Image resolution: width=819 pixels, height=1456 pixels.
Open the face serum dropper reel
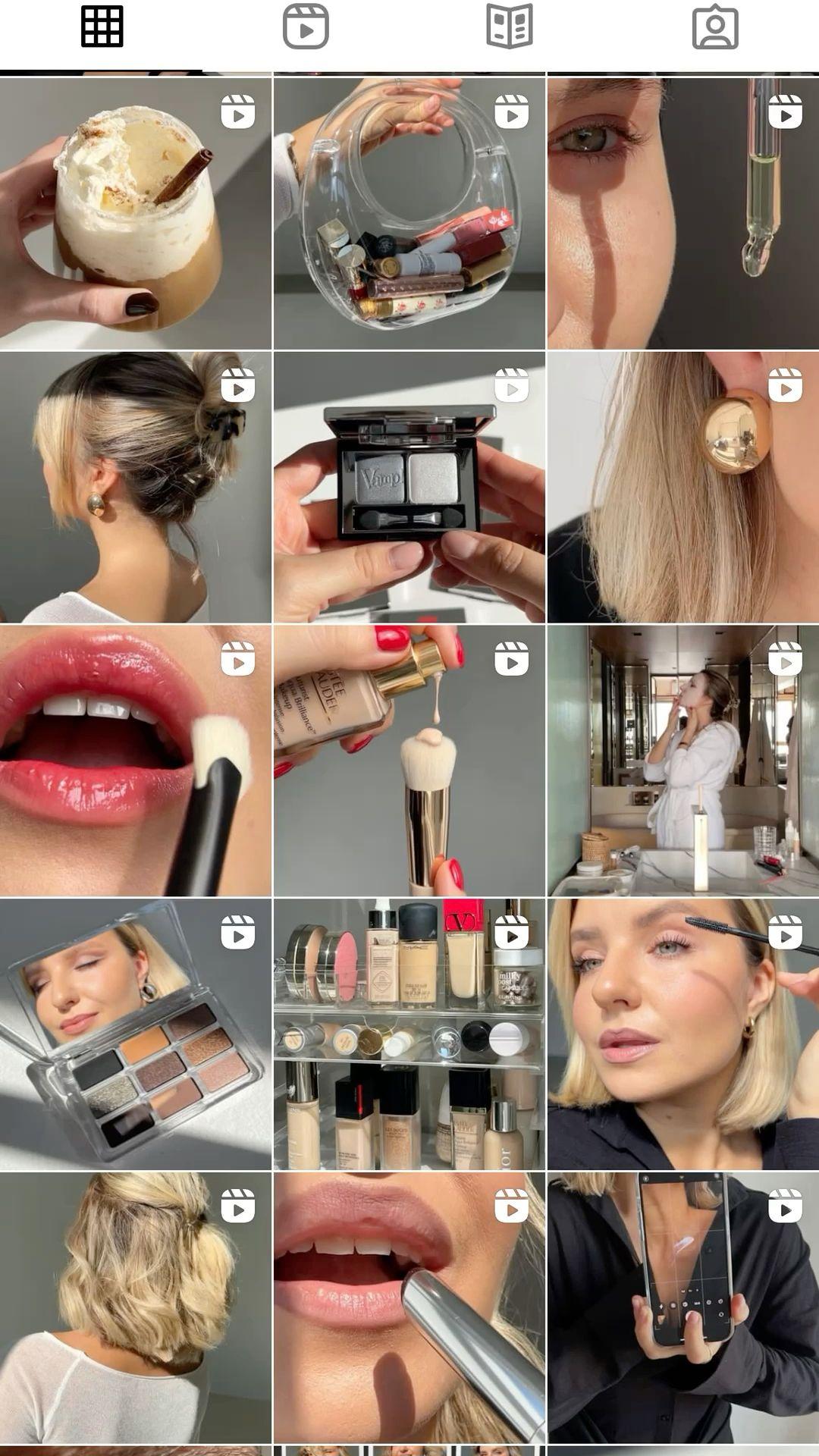(x=683, y=213)
